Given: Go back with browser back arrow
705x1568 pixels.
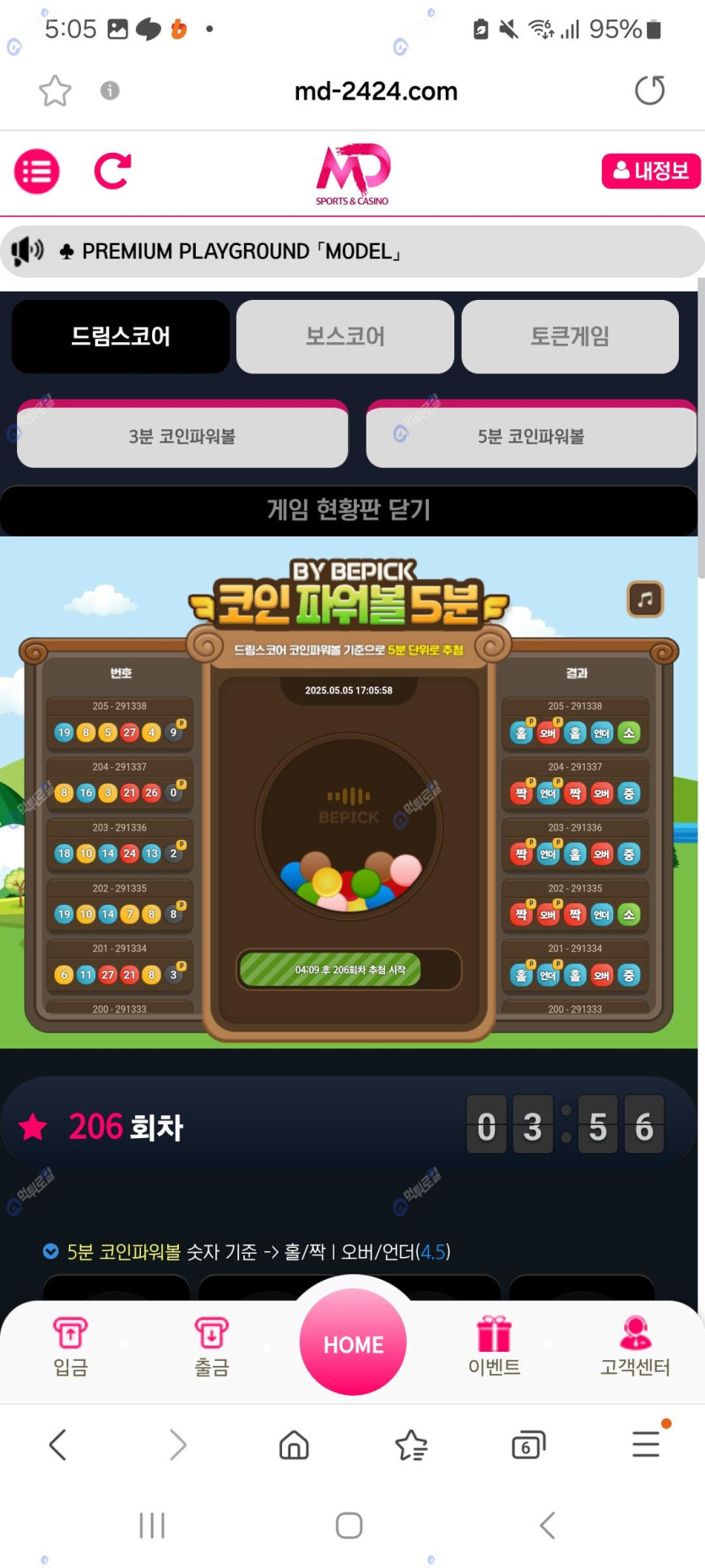Looking at the screenshot, I should coord(57,1445).
